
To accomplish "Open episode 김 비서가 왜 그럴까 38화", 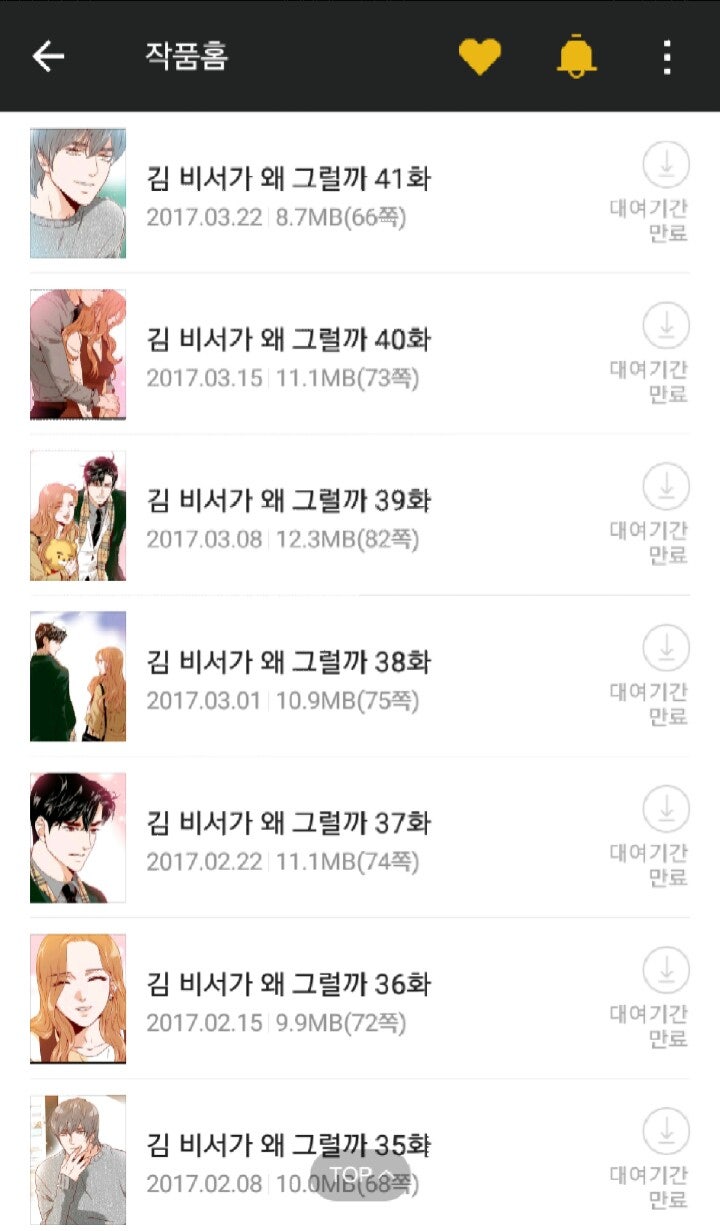I will pyautogui.click(x=360, y=676).
